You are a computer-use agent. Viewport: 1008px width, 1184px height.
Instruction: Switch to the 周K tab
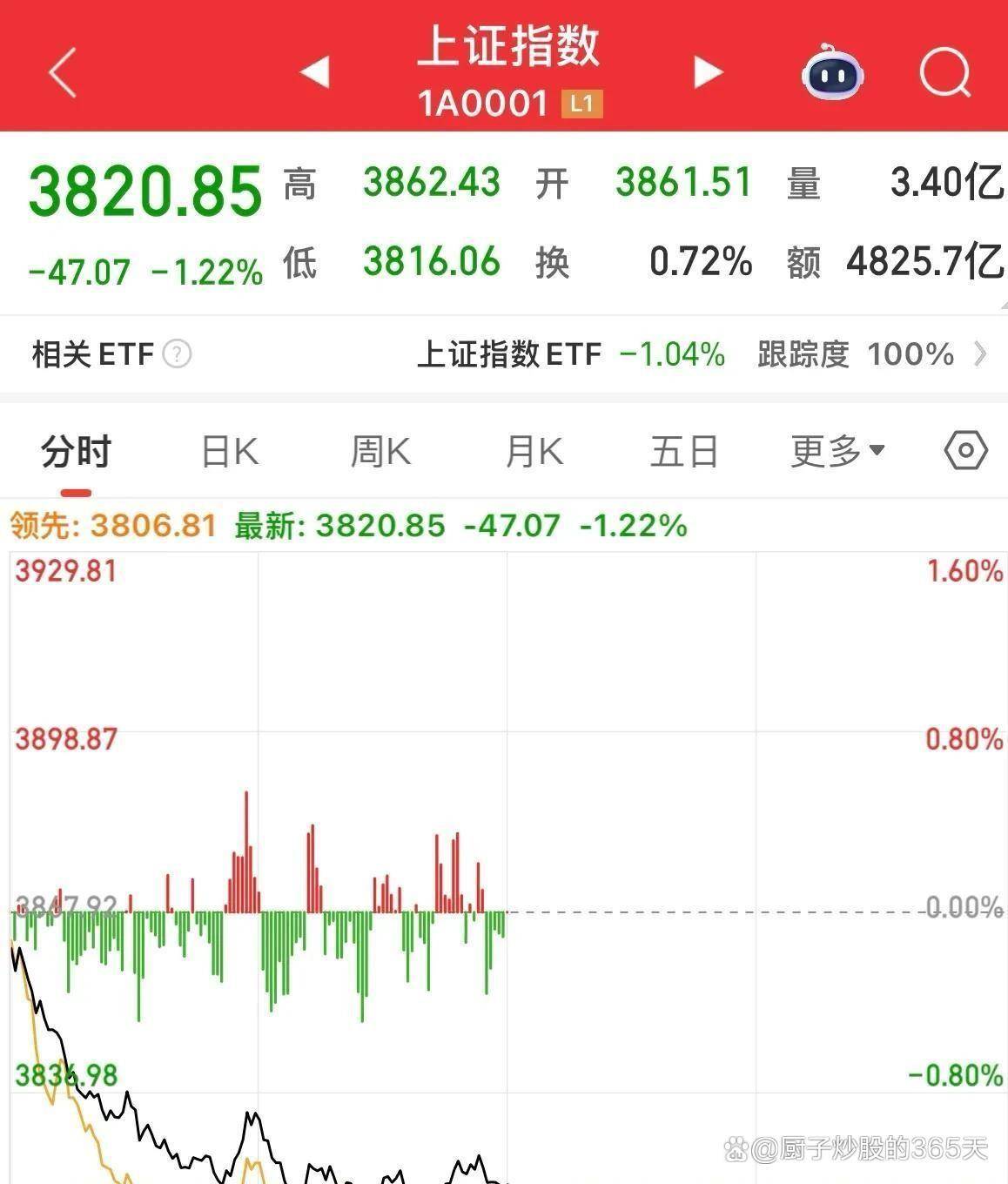coord(380,452)
